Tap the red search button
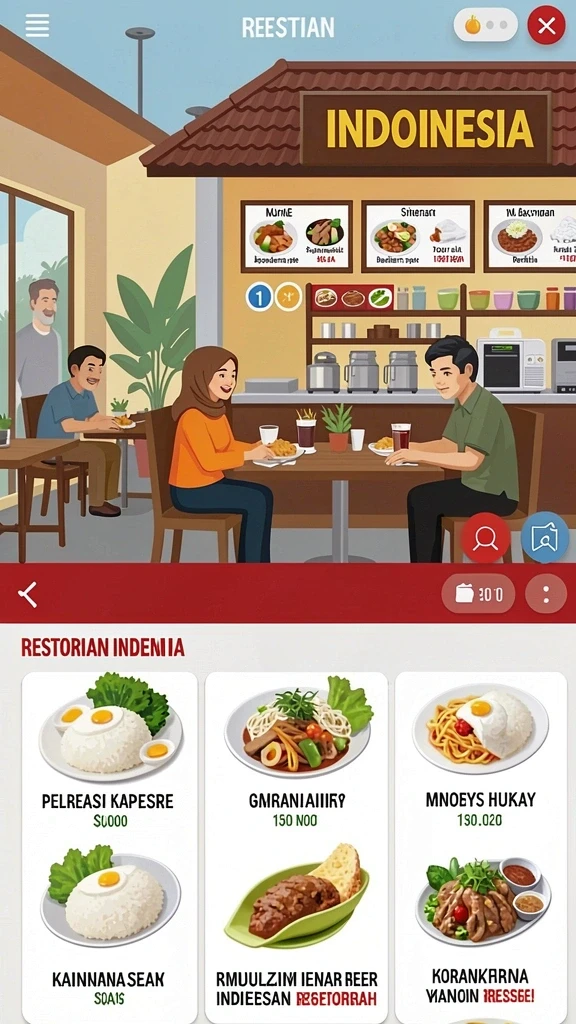 pos(485,538)
